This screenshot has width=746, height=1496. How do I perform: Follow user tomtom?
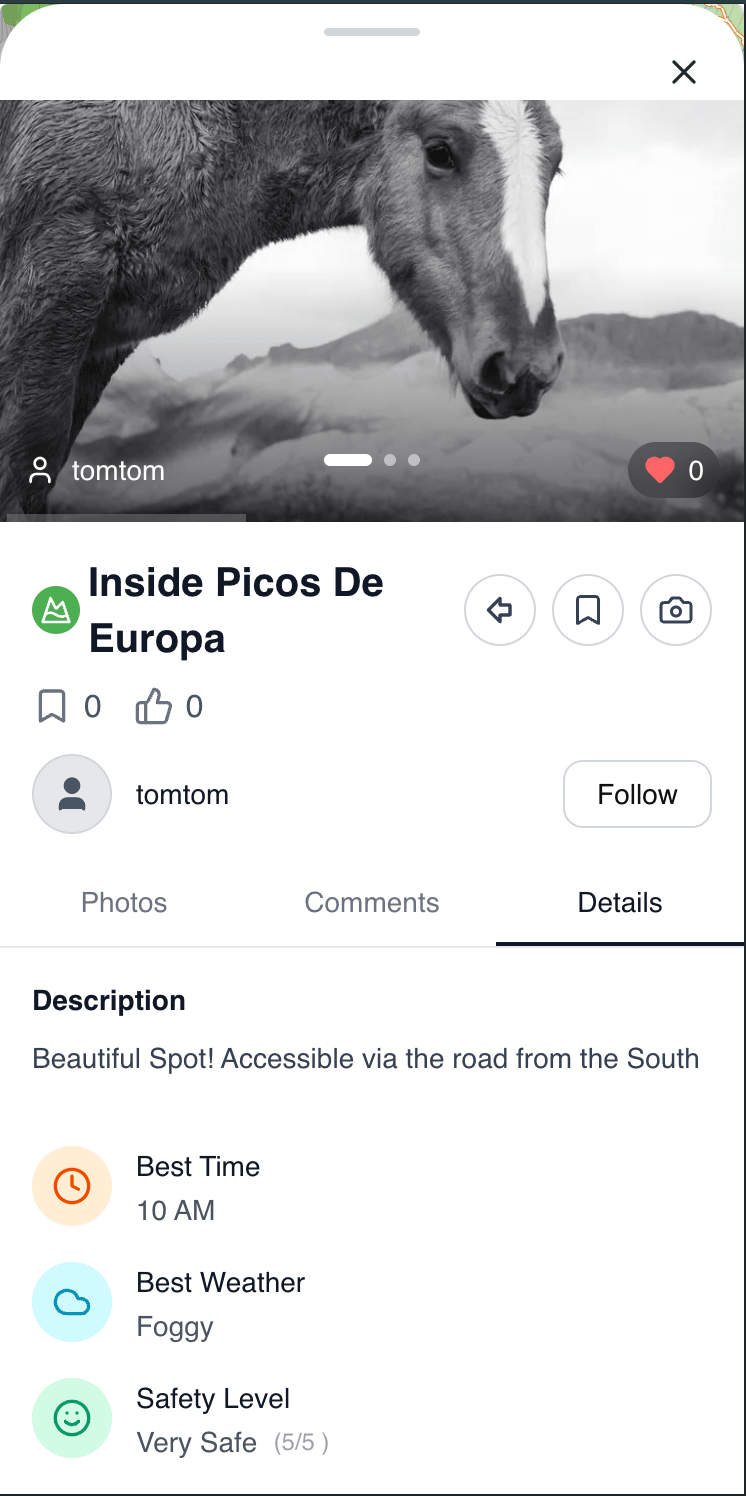(x=637, y=794)
